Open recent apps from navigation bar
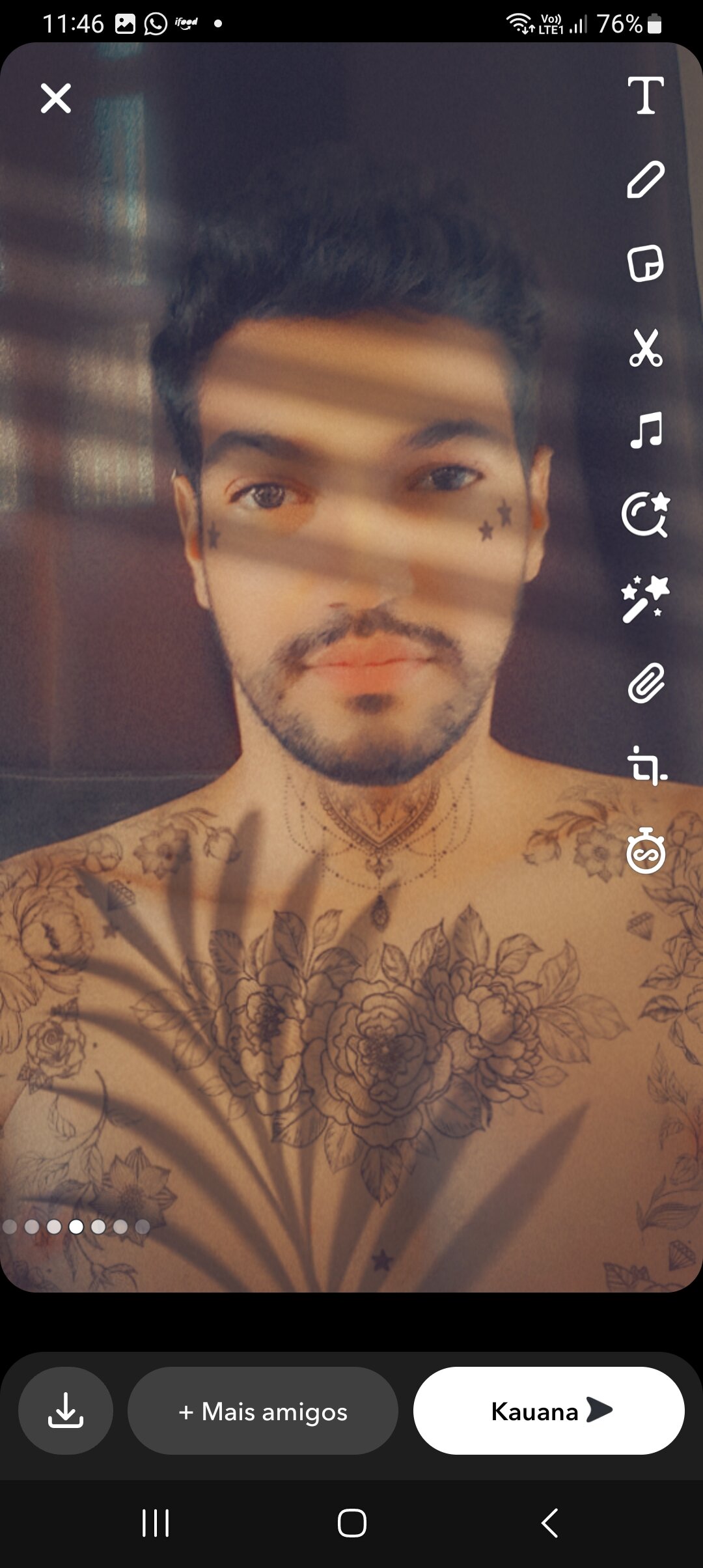 pos(156,1523)
